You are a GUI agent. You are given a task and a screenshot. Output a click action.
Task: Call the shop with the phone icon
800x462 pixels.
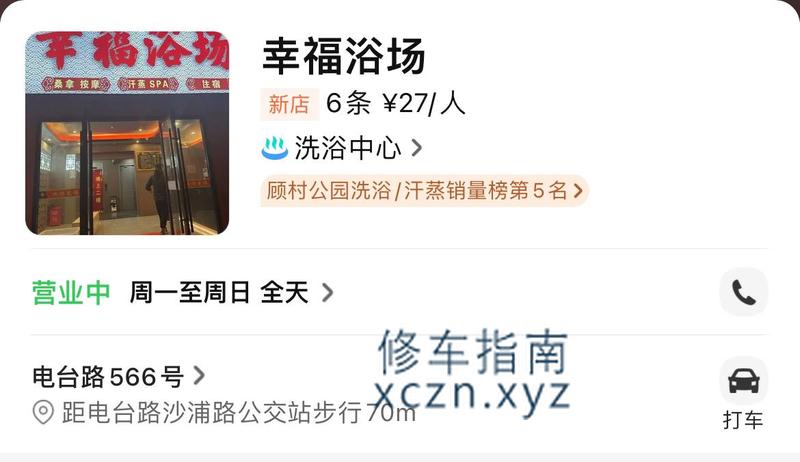pos(743,292)
